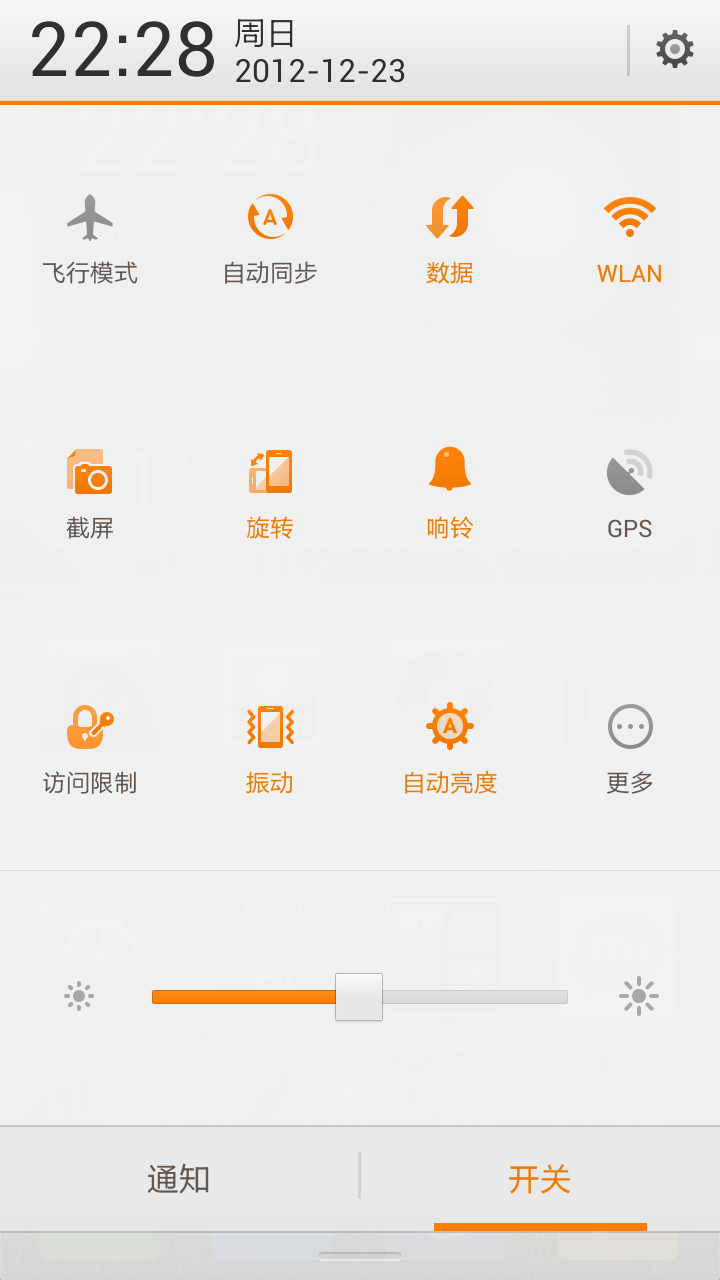Turn on auto sync (自动同步)
The width and height of the screenshot is (720, 1280).
coord(270,238)
